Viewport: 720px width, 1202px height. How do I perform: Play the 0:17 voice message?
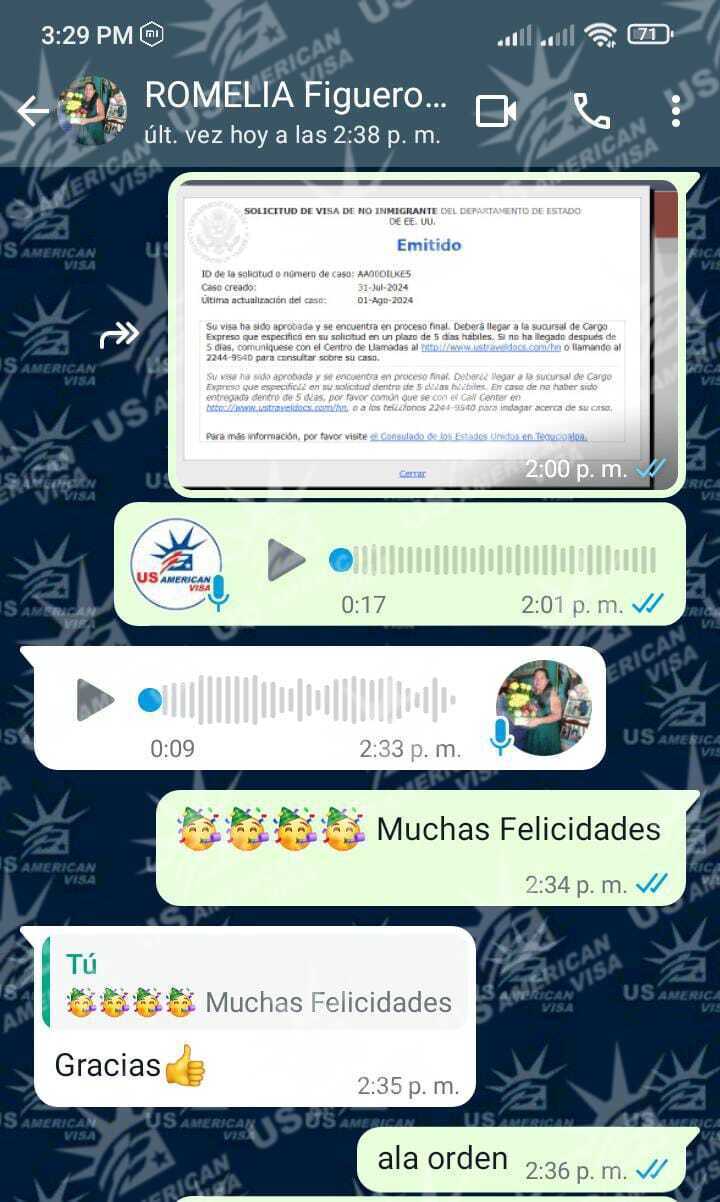(286, 560)
